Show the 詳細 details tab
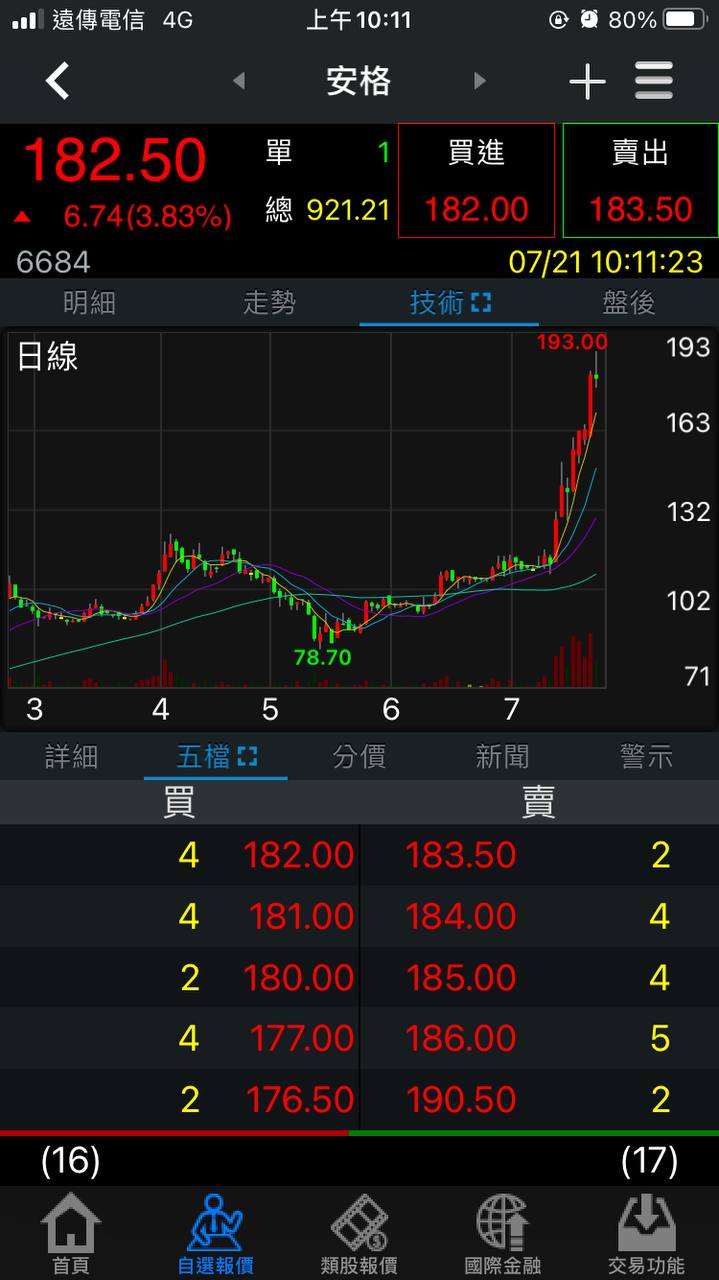Screen dimensions: 719x1280 (x=72, y=757)
